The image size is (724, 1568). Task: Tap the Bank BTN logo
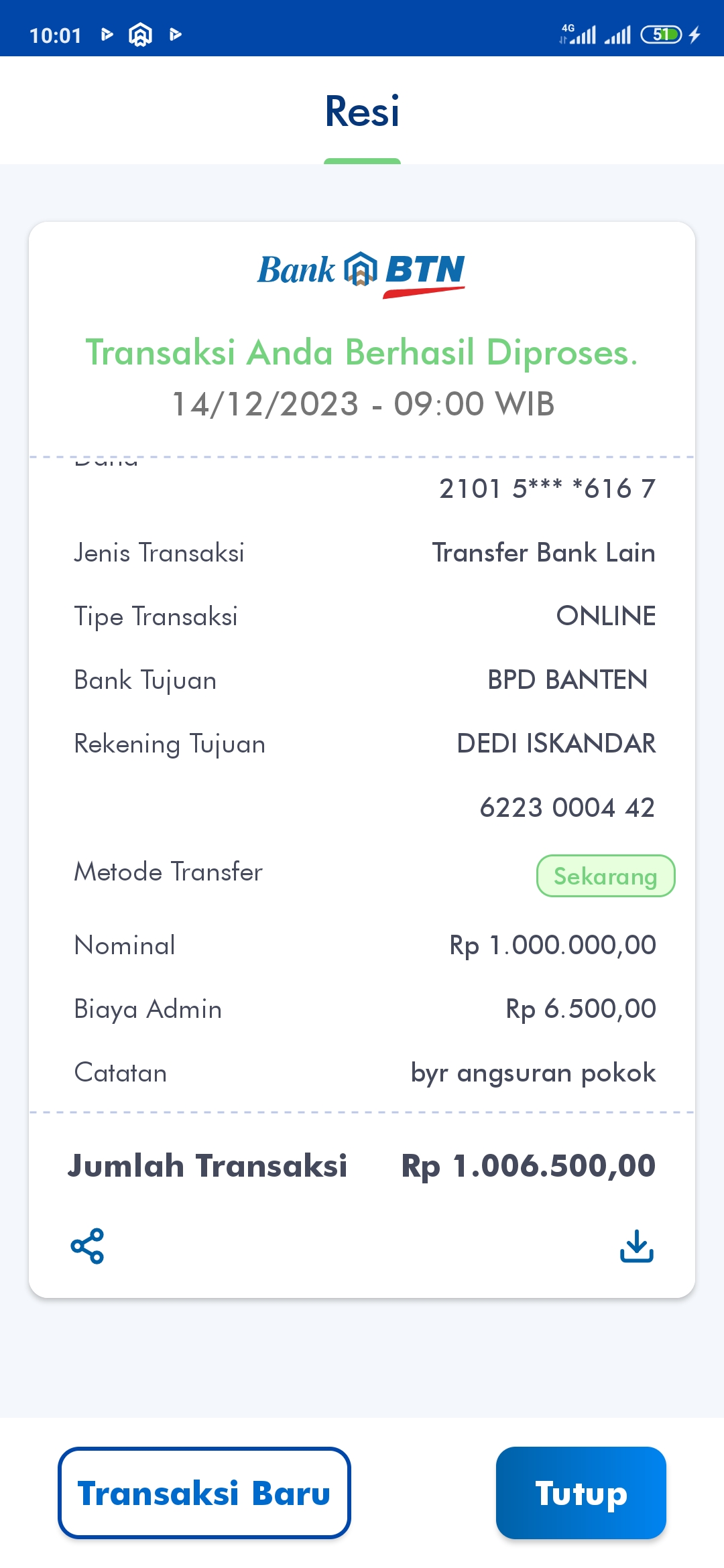pyautogui.click(x=362, y=272)
